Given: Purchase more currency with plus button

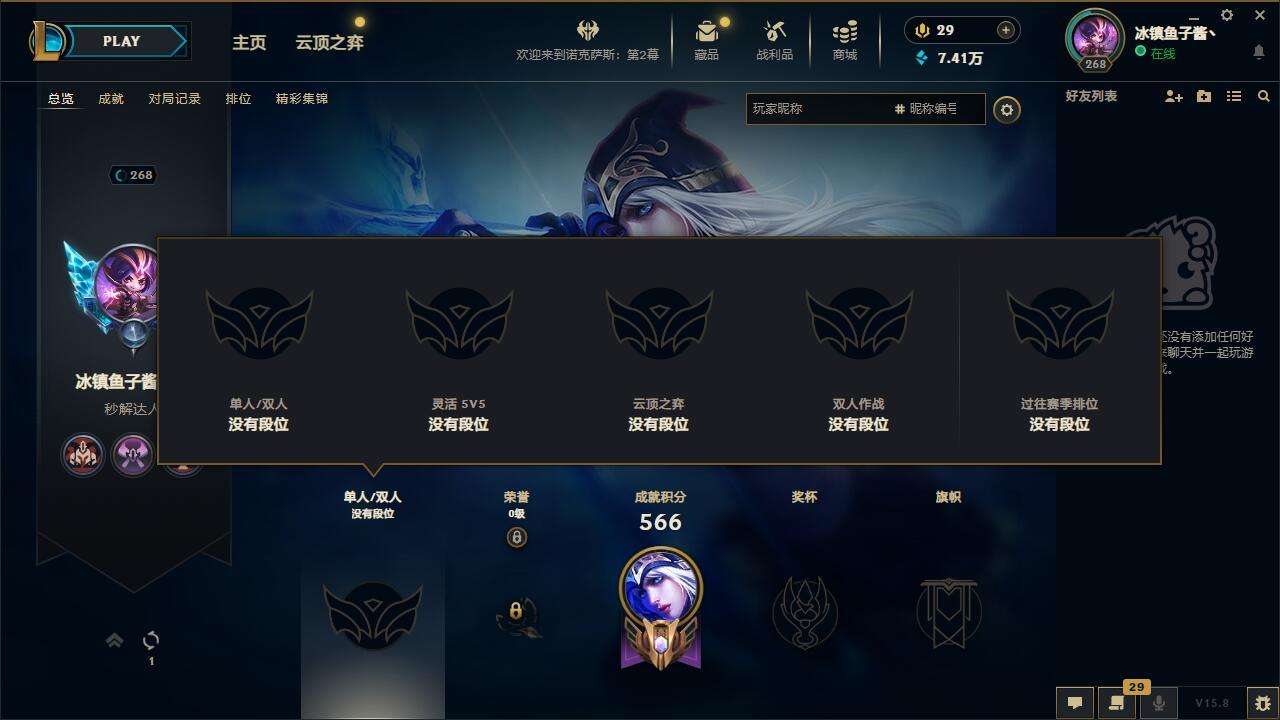Looking at the screenshot, I should coord(1005,30).
